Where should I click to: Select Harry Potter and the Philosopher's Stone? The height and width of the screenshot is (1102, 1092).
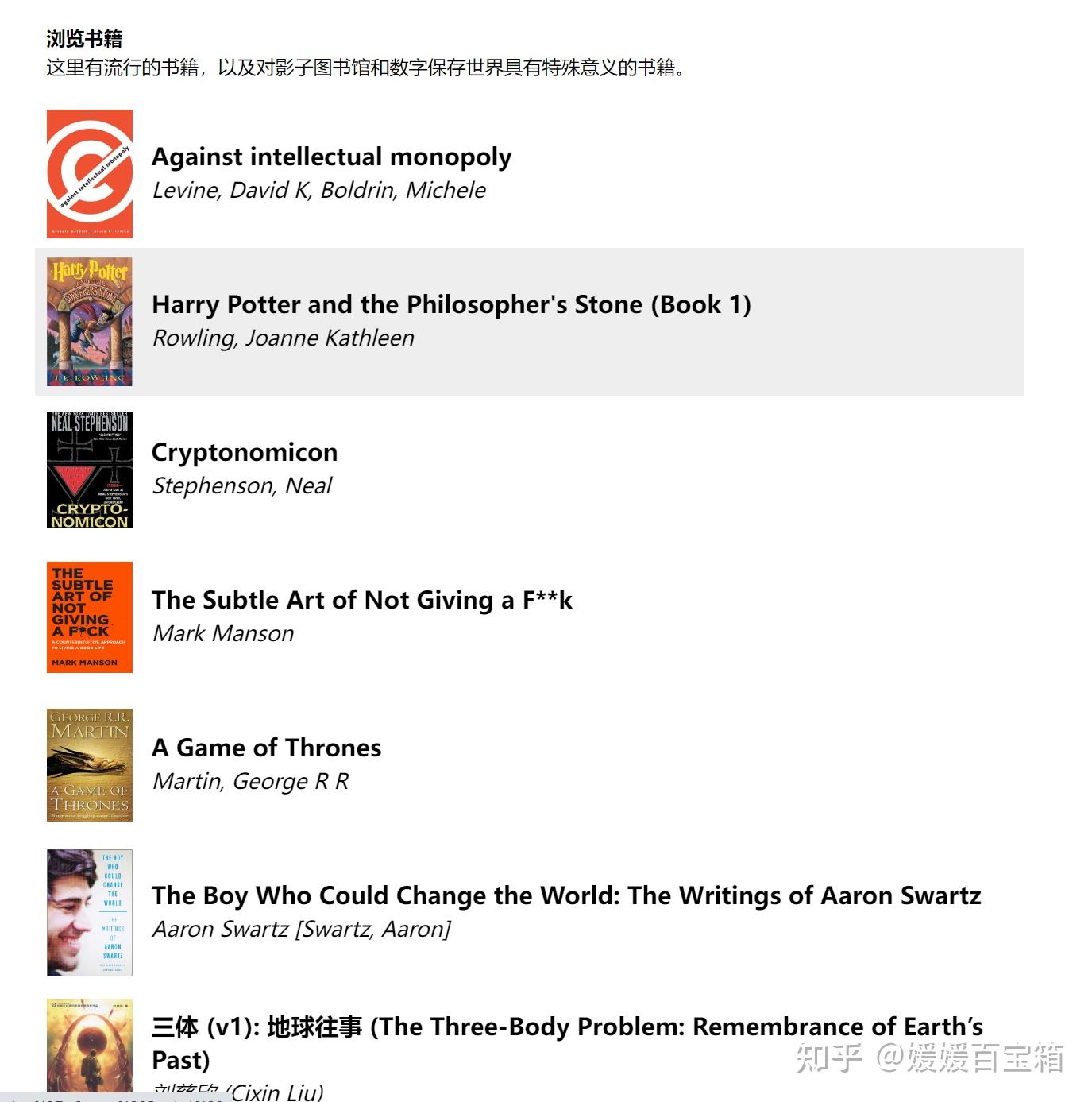pyautogui.click(x=450, y=305)
